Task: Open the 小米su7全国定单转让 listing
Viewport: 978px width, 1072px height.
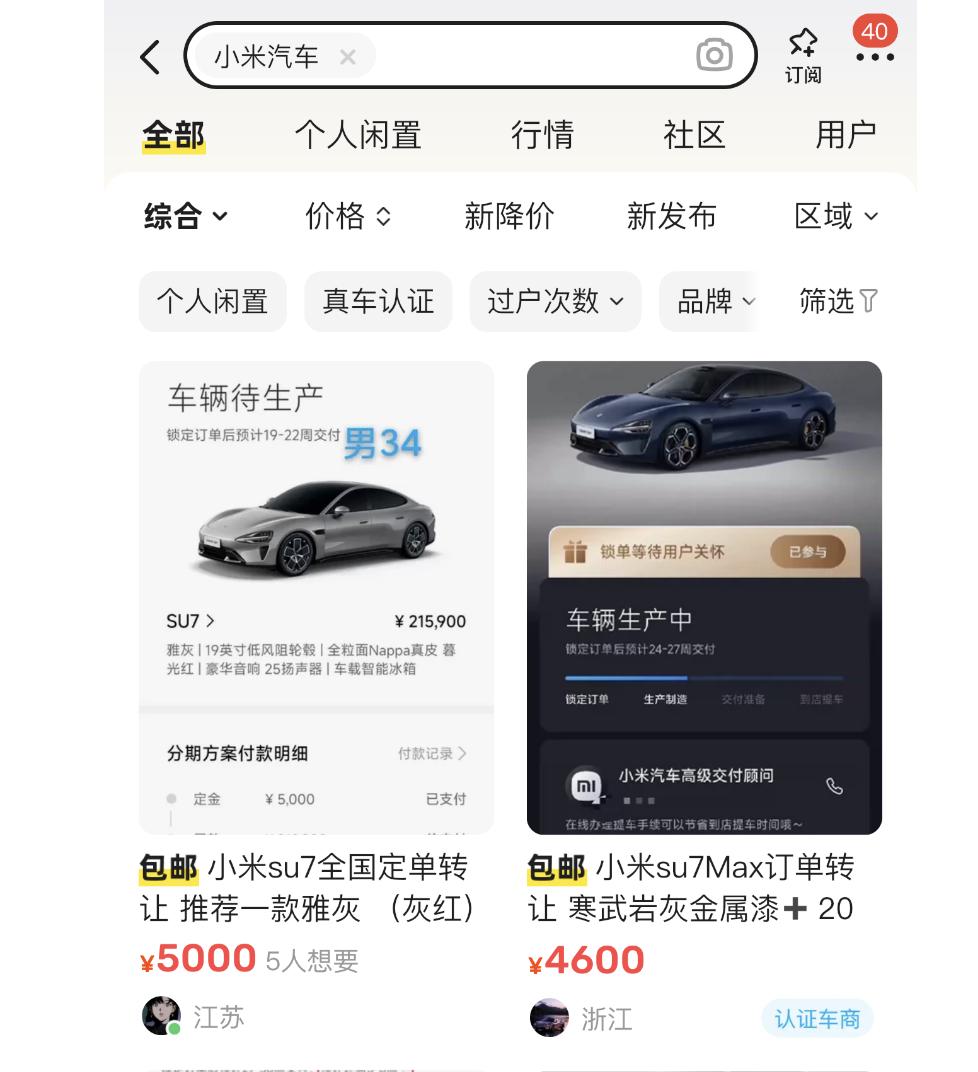Action: [316, 598]
